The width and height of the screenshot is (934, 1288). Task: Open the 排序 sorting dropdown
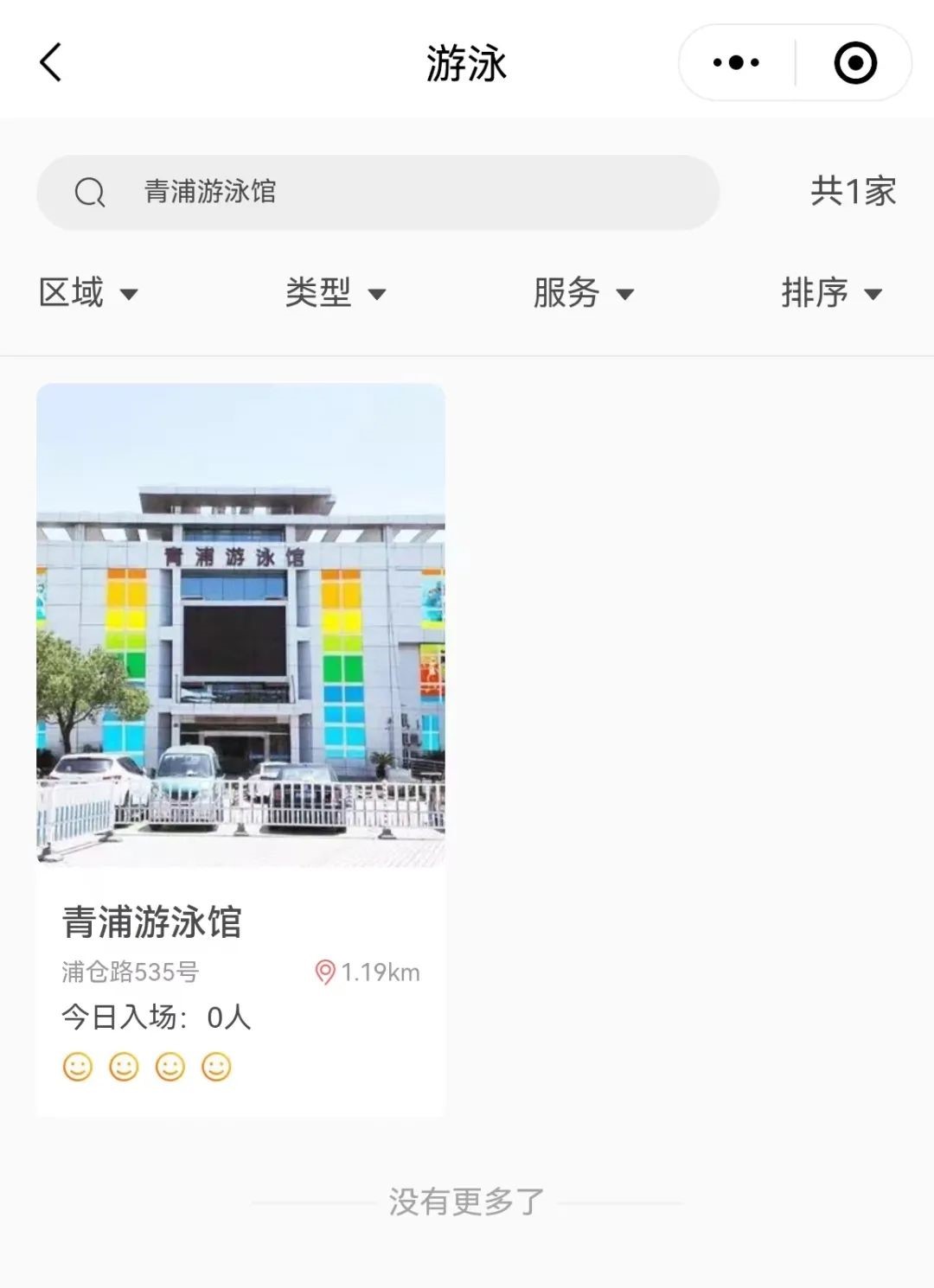tap(831, 293)
